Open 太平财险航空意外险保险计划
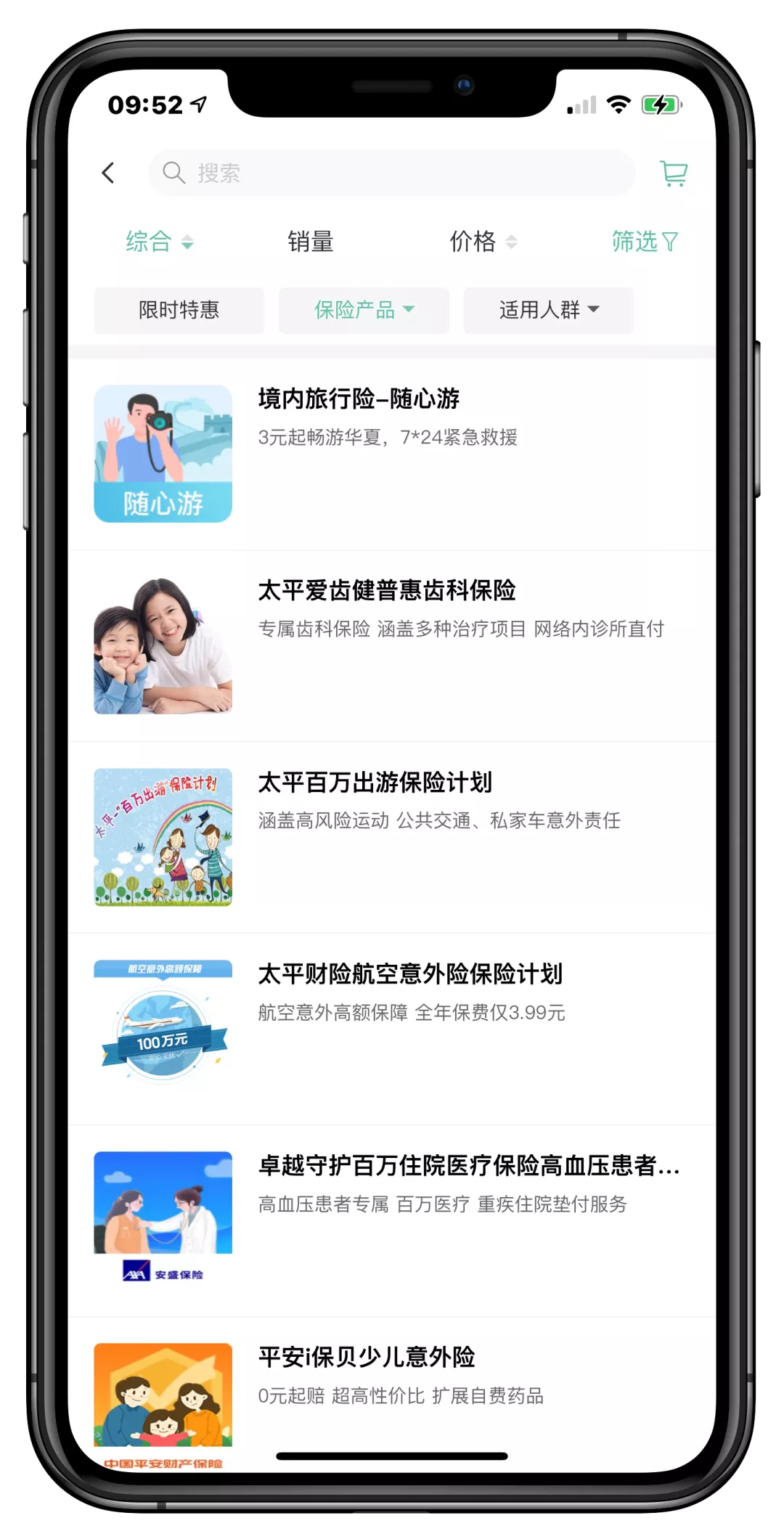 point(392,1029)
